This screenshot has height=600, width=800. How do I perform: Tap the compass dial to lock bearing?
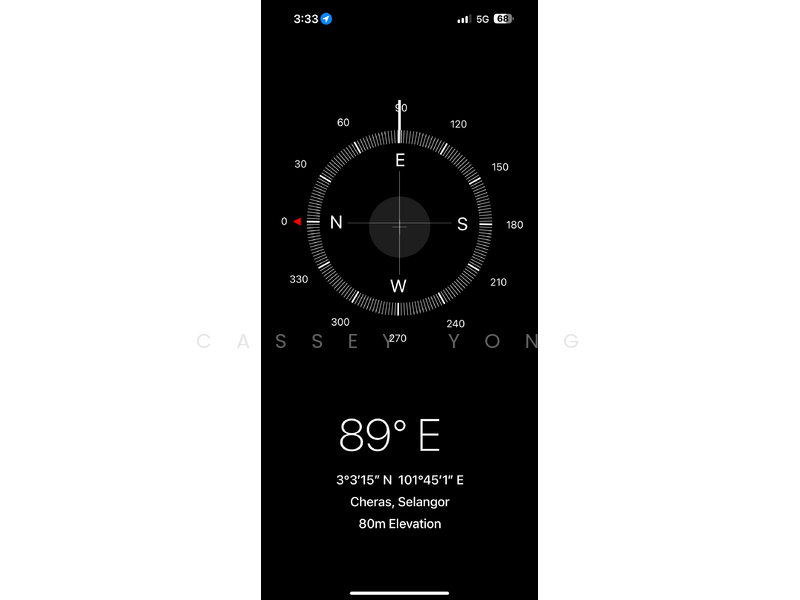pyautogui.click(x=399, y=224)
